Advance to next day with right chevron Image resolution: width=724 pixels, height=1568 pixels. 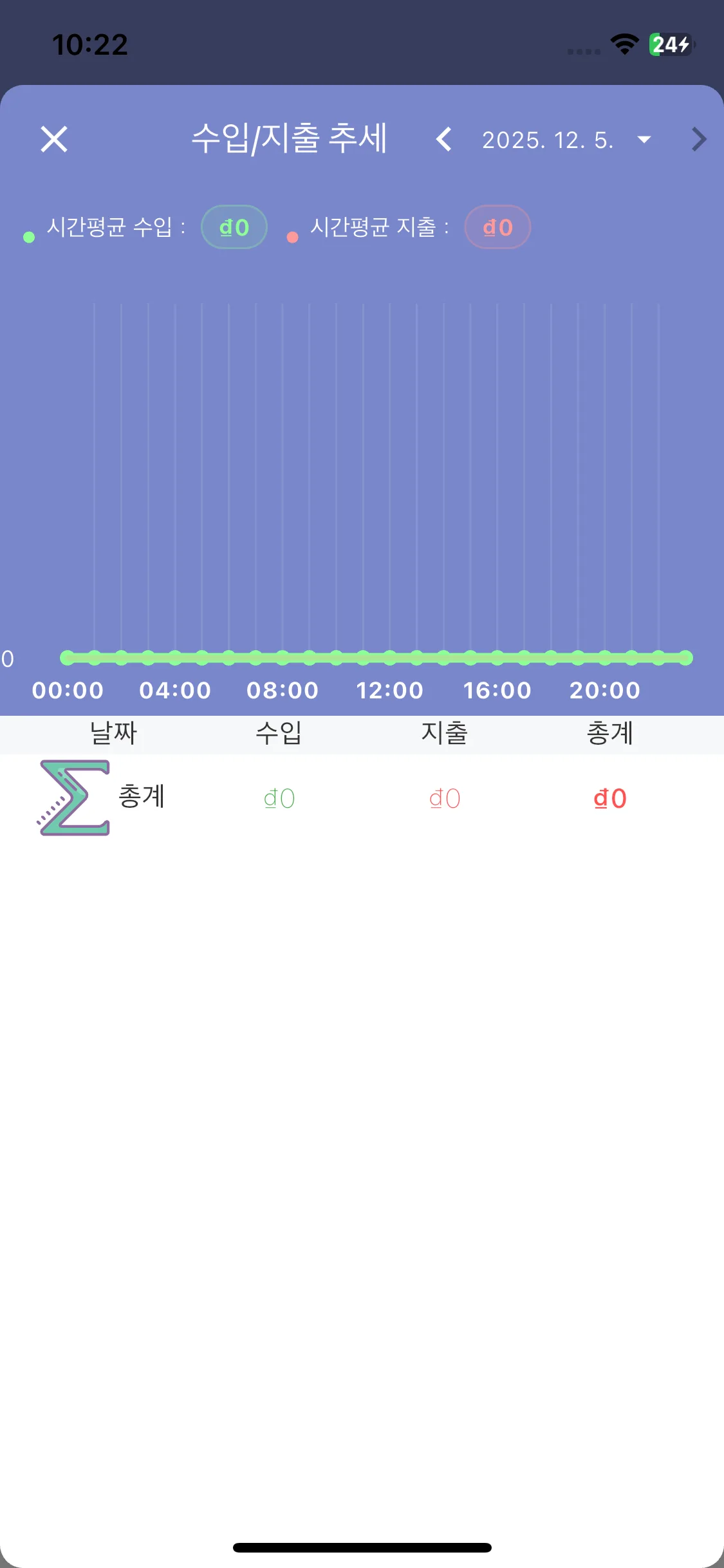pos(699,140)
